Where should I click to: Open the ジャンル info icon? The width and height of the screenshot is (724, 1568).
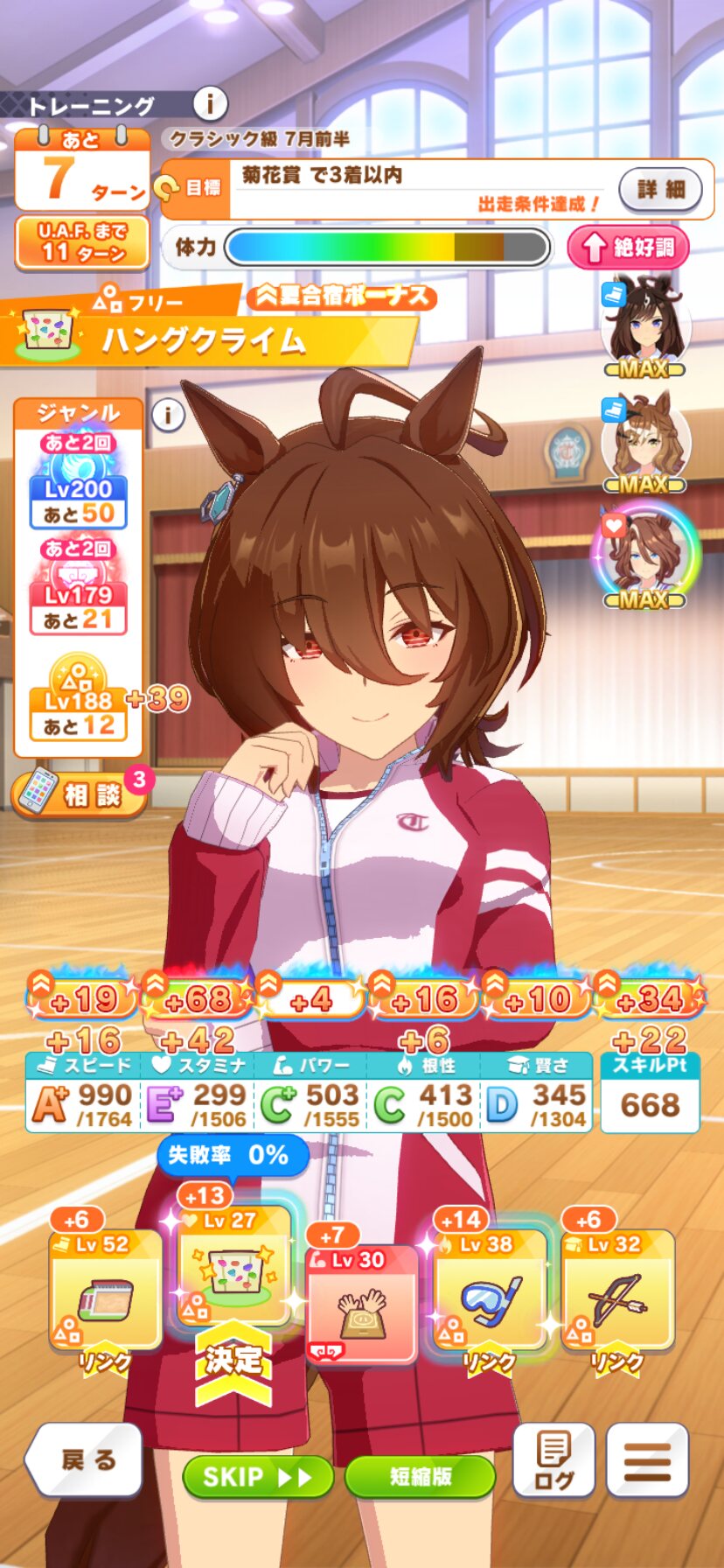168,414
